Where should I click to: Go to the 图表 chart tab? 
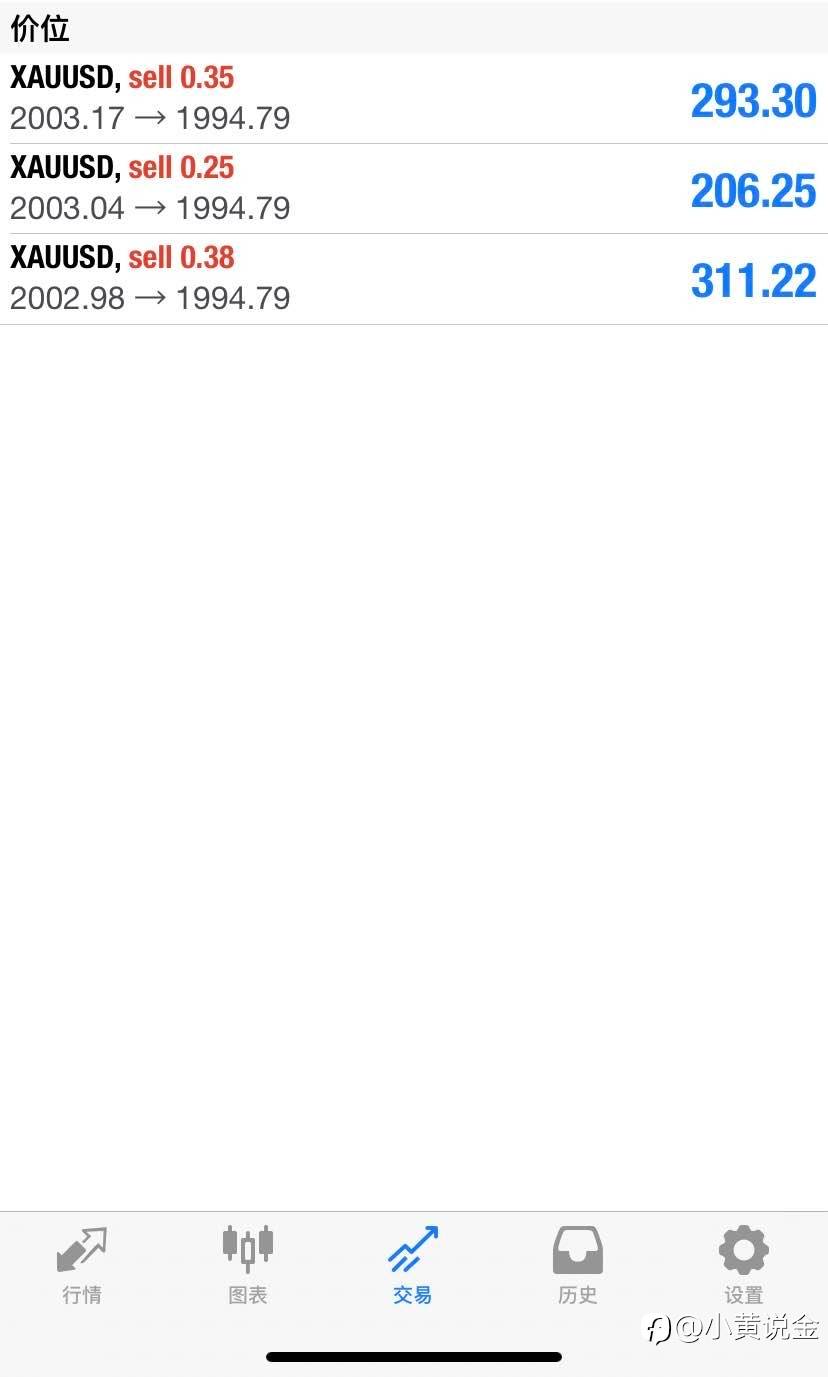tap(248, 1265)
